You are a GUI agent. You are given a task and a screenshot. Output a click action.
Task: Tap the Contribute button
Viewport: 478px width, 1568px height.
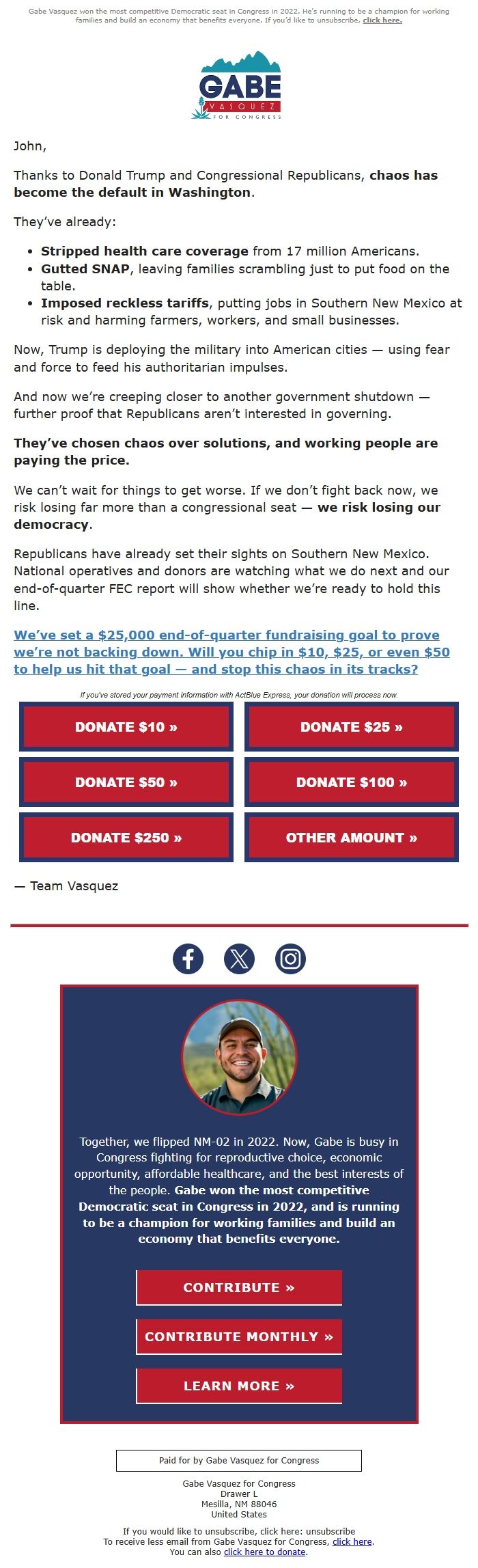(239, 1287)
